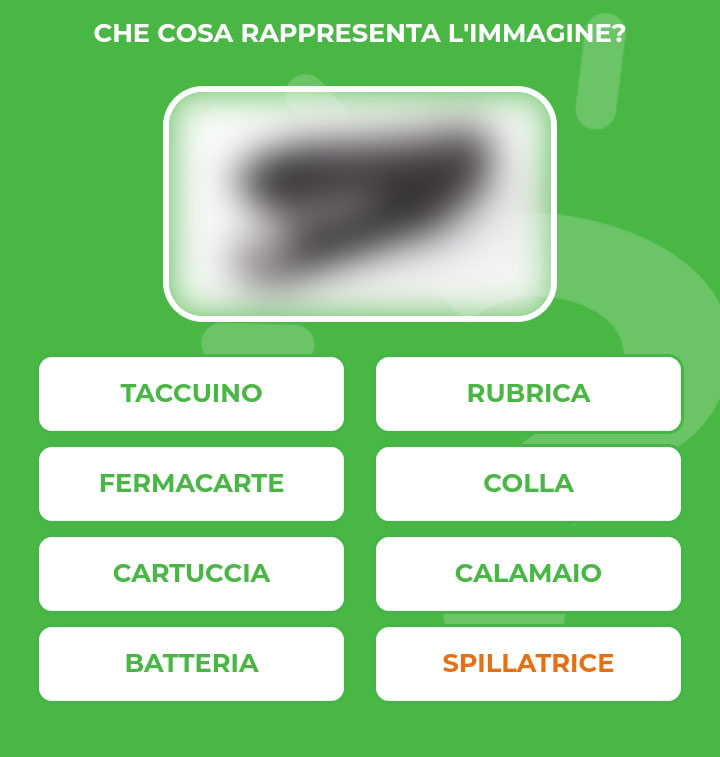Tap the COLLA answer button
720x757 pixels.
pyautogui.click(x=528, y=484)
